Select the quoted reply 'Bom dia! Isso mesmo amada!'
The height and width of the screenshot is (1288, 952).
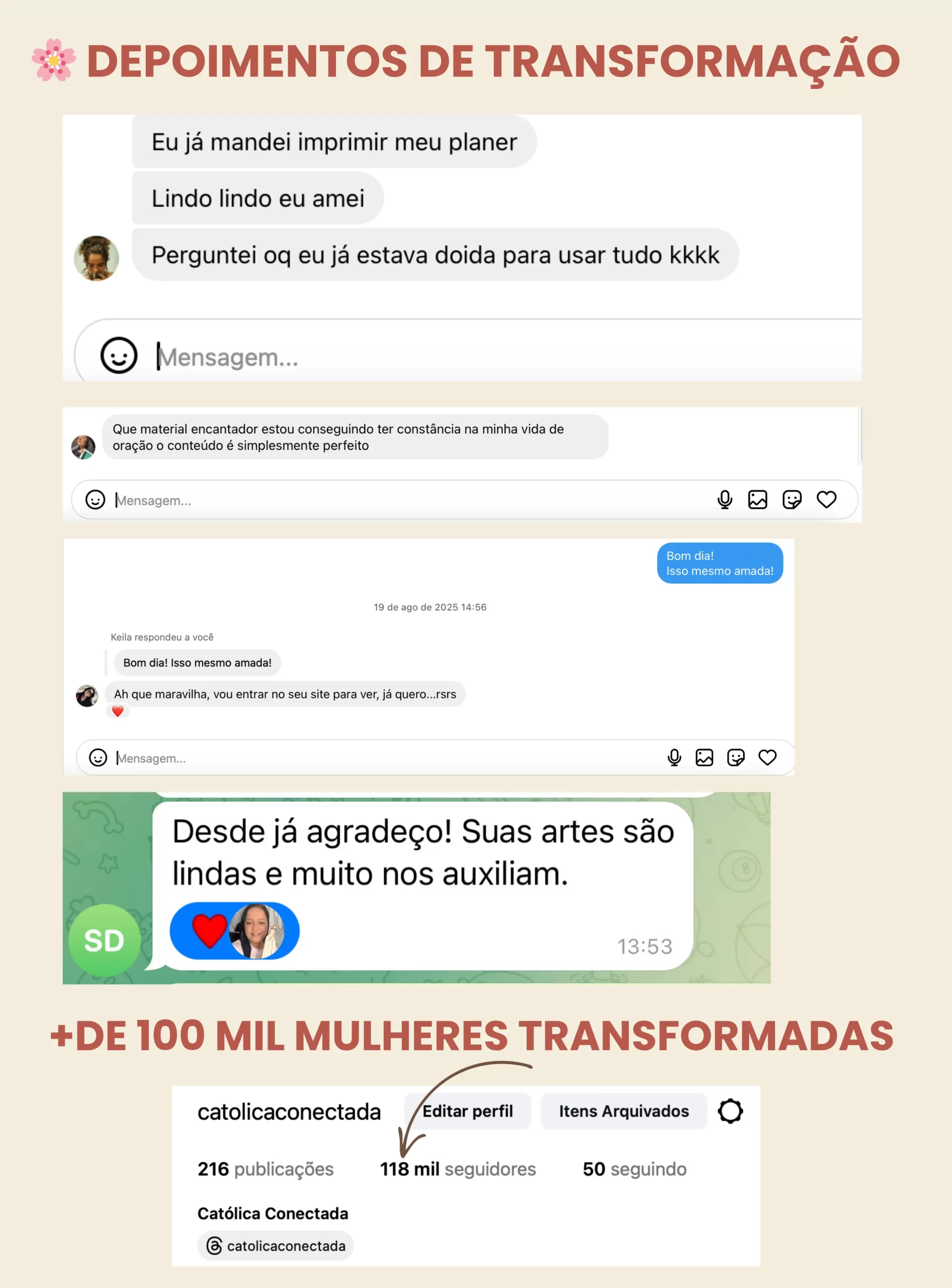(197, 663)
